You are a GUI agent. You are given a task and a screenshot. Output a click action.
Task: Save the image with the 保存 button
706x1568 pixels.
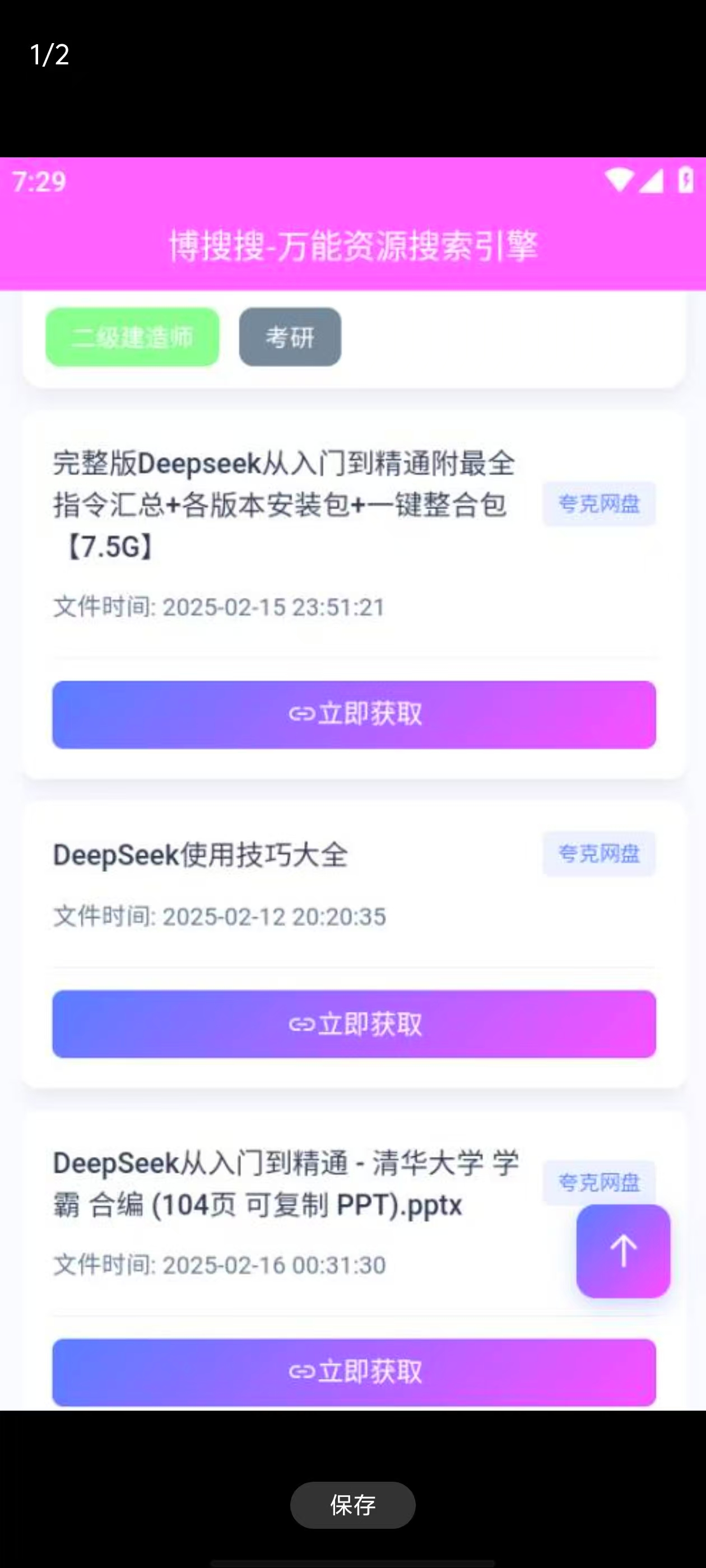tap(352, 1505)
